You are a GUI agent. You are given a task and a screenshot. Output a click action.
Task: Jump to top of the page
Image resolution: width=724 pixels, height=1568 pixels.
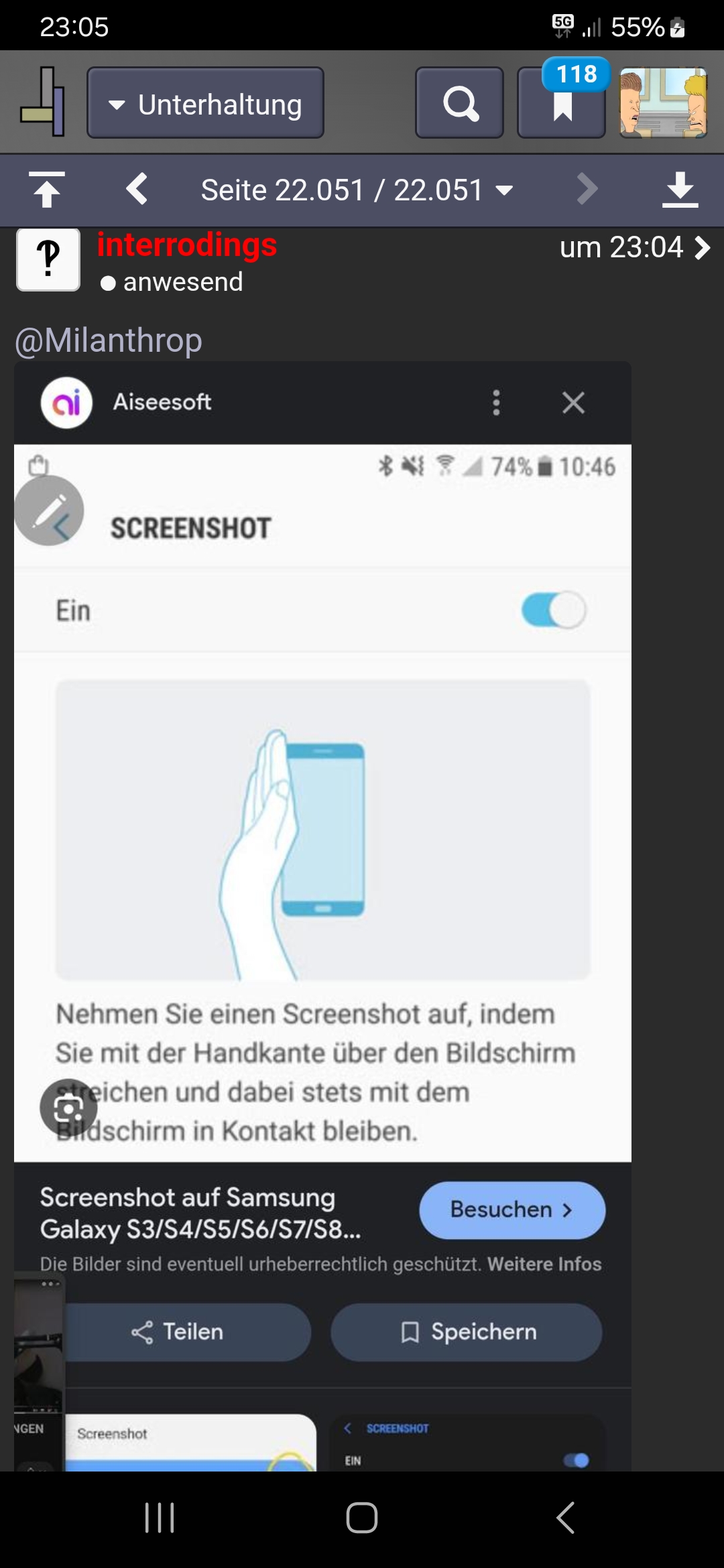click(x=47, y=190)
